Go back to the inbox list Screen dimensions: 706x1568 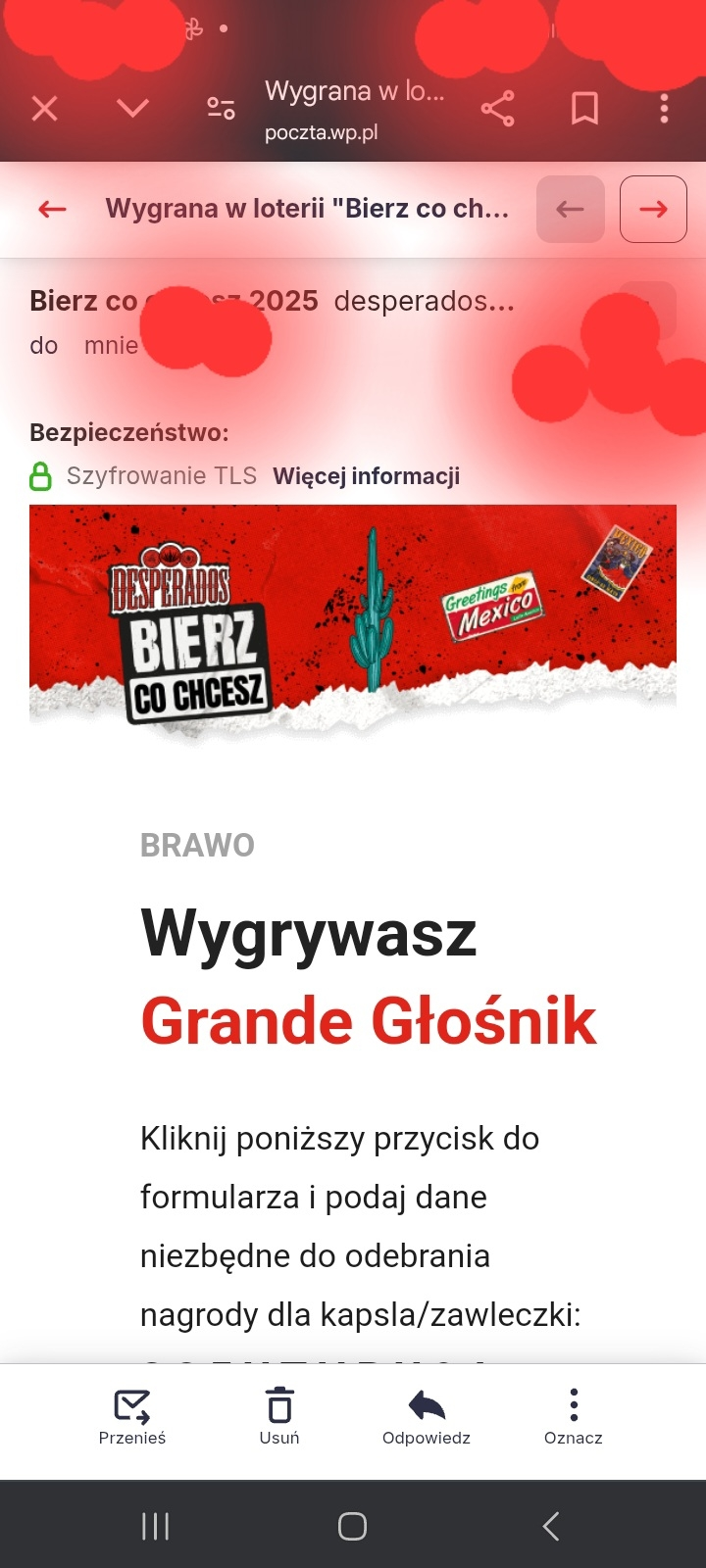click(x=52, y=209)
